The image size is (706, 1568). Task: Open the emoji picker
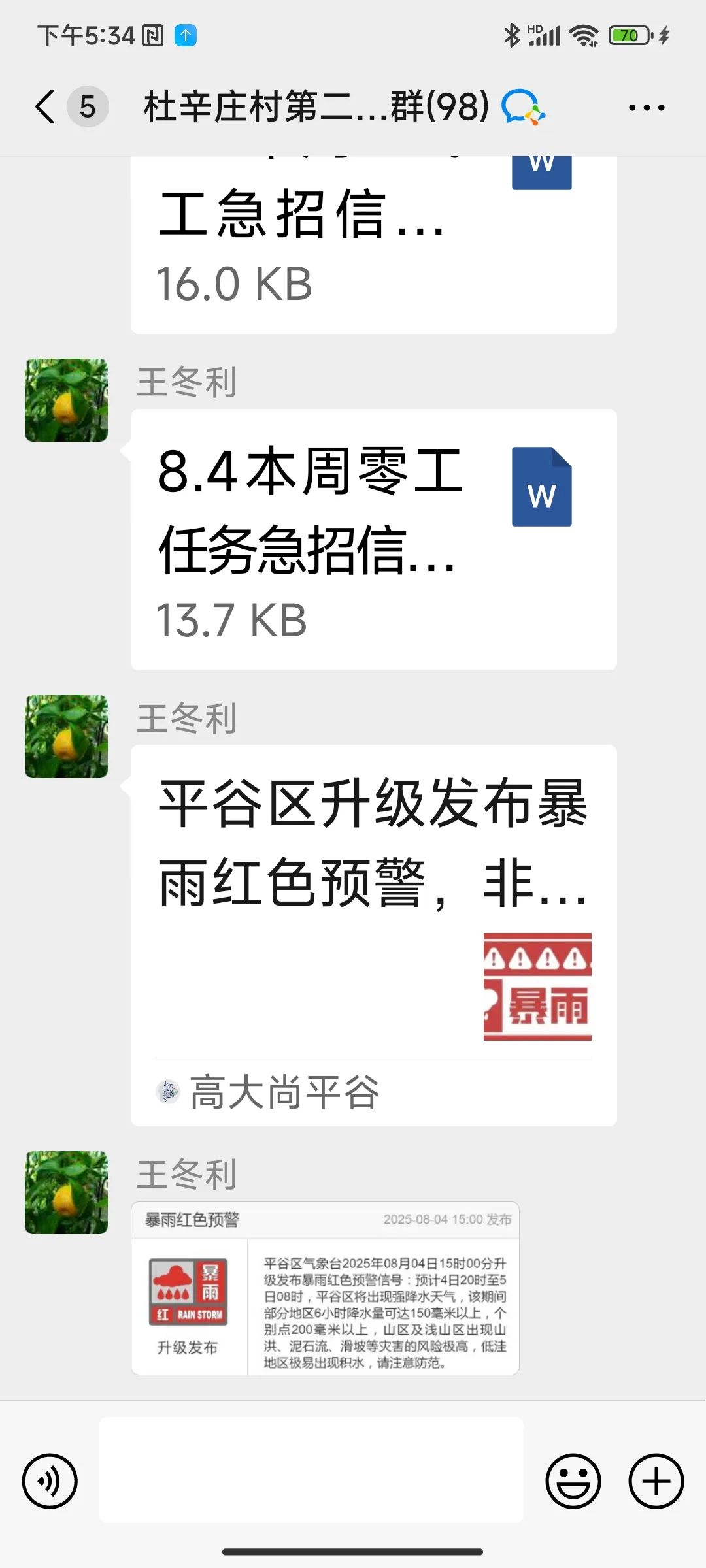pyautogui.click(x=573, y=1481)
